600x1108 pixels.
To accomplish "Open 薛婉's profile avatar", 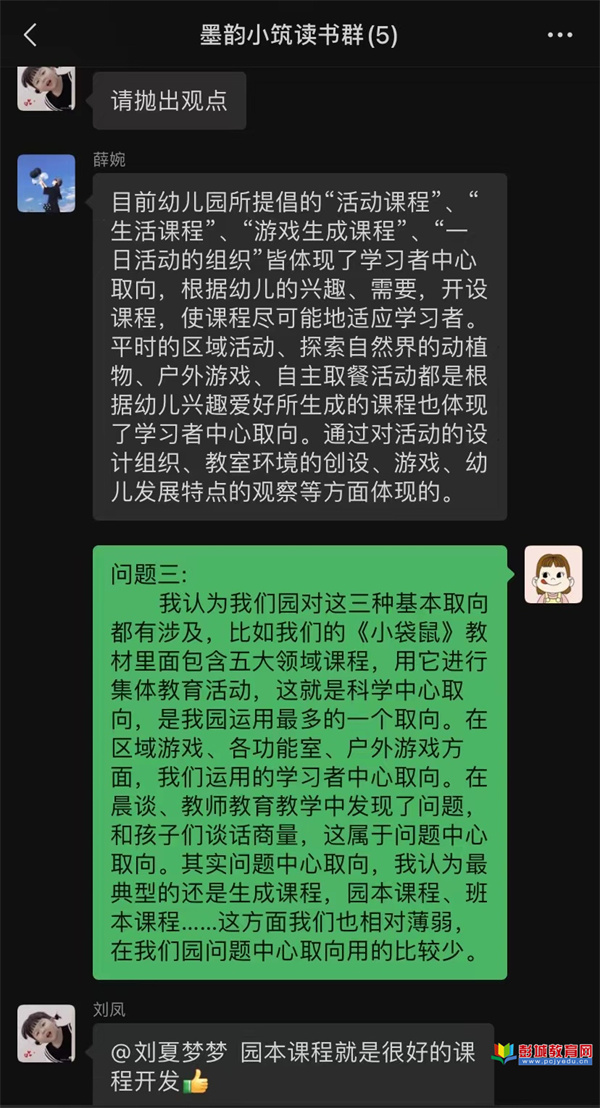I will point(46,183).
